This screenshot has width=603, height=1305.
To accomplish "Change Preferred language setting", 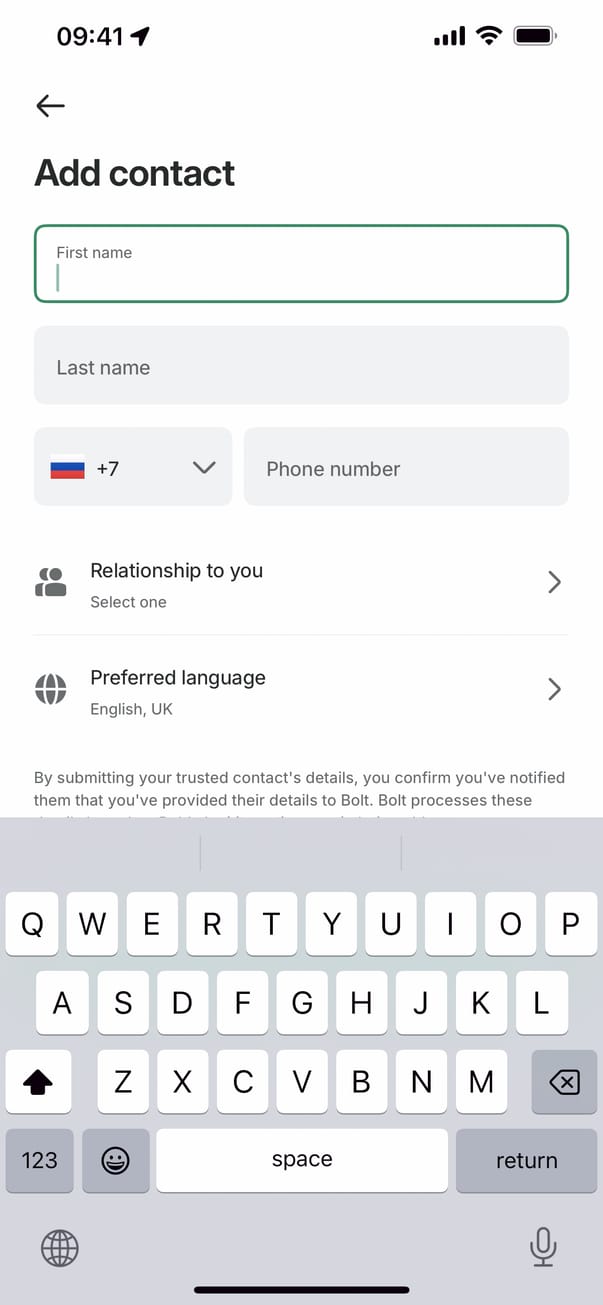I will tap(301, 691).
